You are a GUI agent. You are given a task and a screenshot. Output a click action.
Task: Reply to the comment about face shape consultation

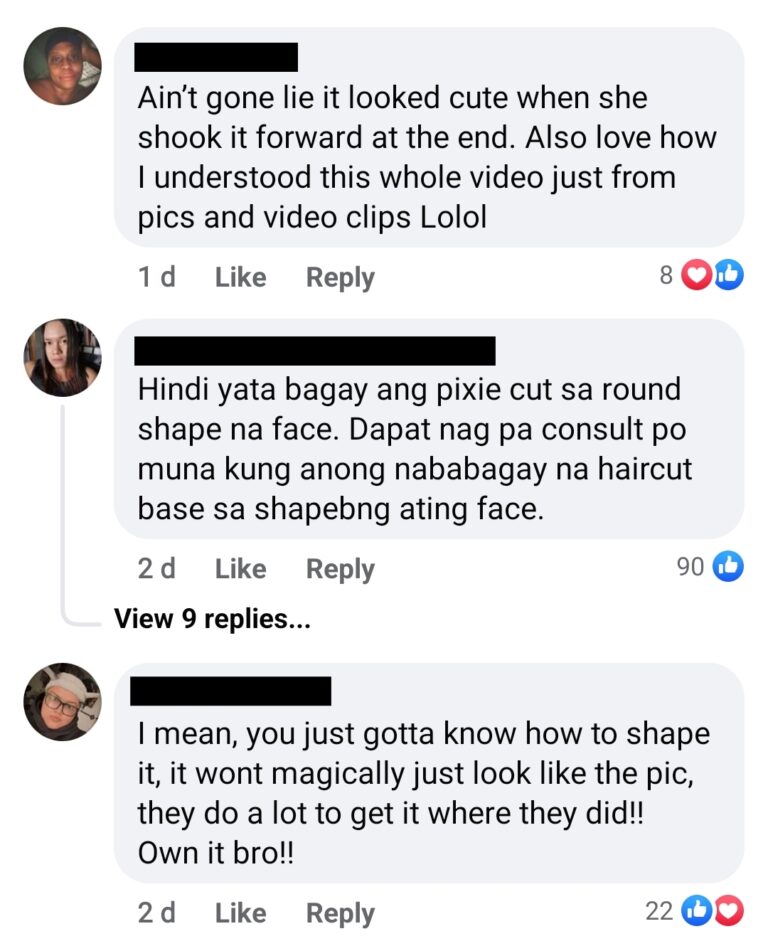tap(340, 568)
